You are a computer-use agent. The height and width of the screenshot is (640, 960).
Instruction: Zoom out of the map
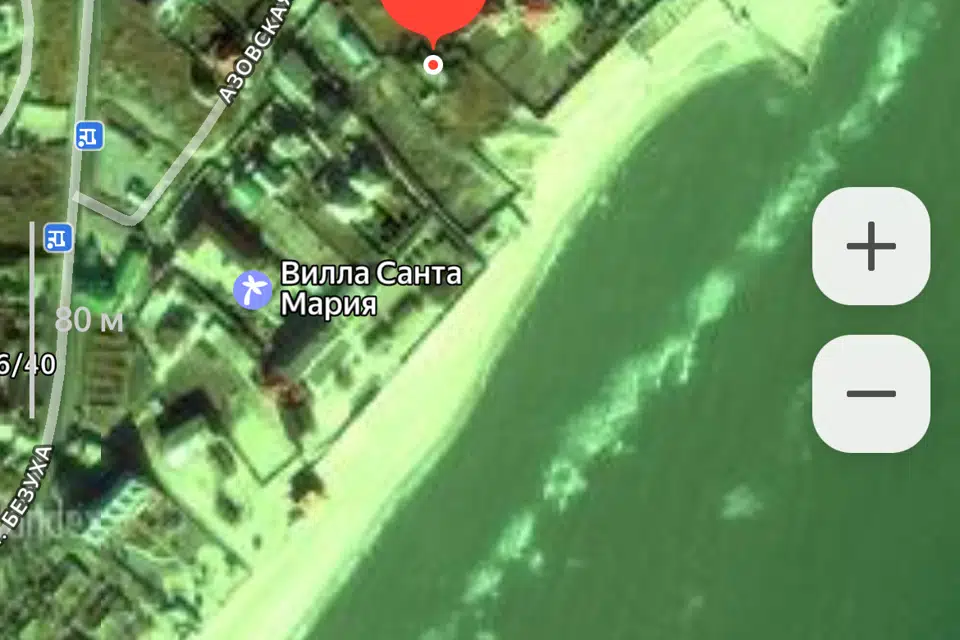click(x=871, y=393)
